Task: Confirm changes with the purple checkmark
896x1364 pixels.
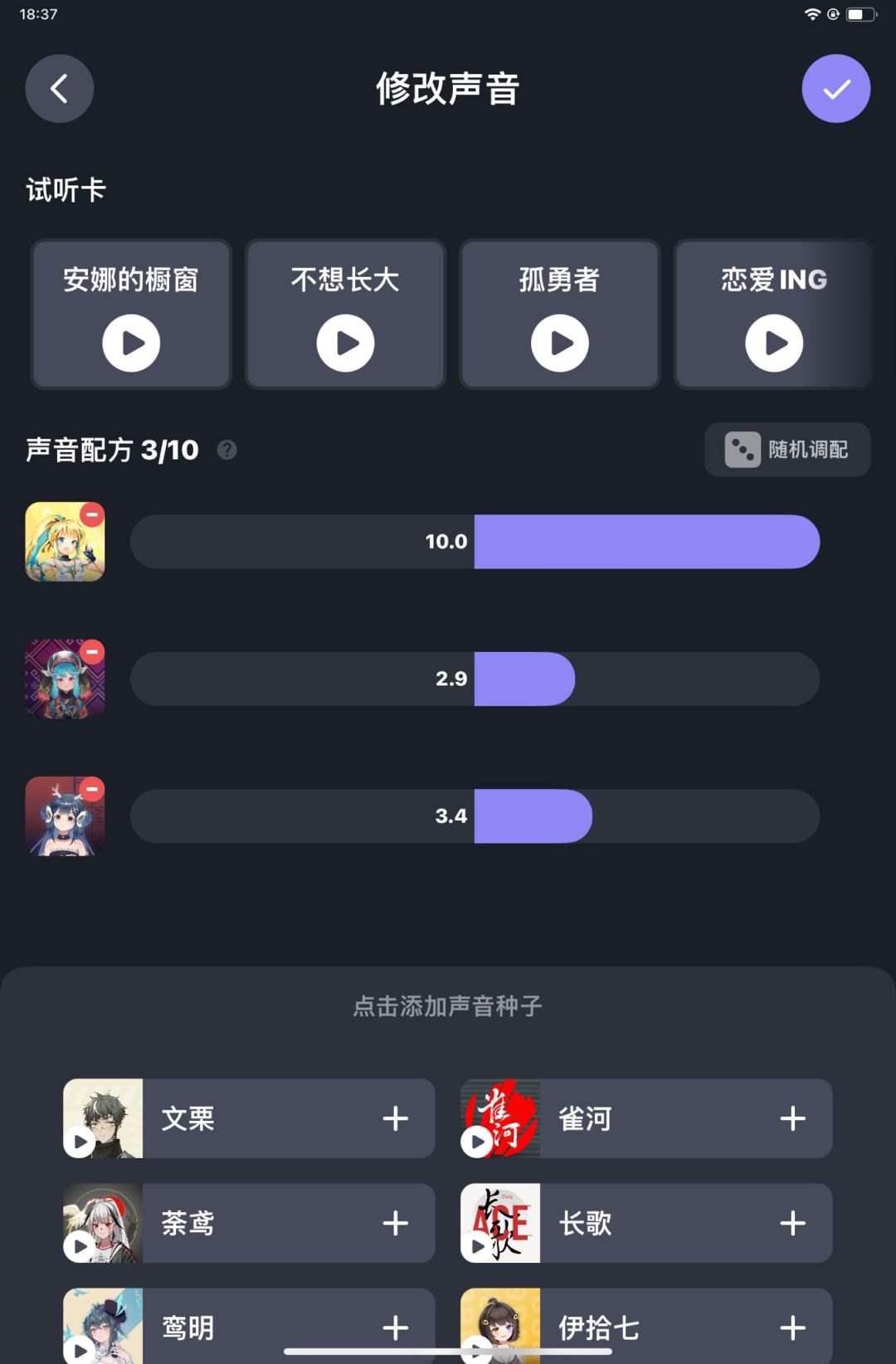Action: pyautogui.click(x=836, y=89)
